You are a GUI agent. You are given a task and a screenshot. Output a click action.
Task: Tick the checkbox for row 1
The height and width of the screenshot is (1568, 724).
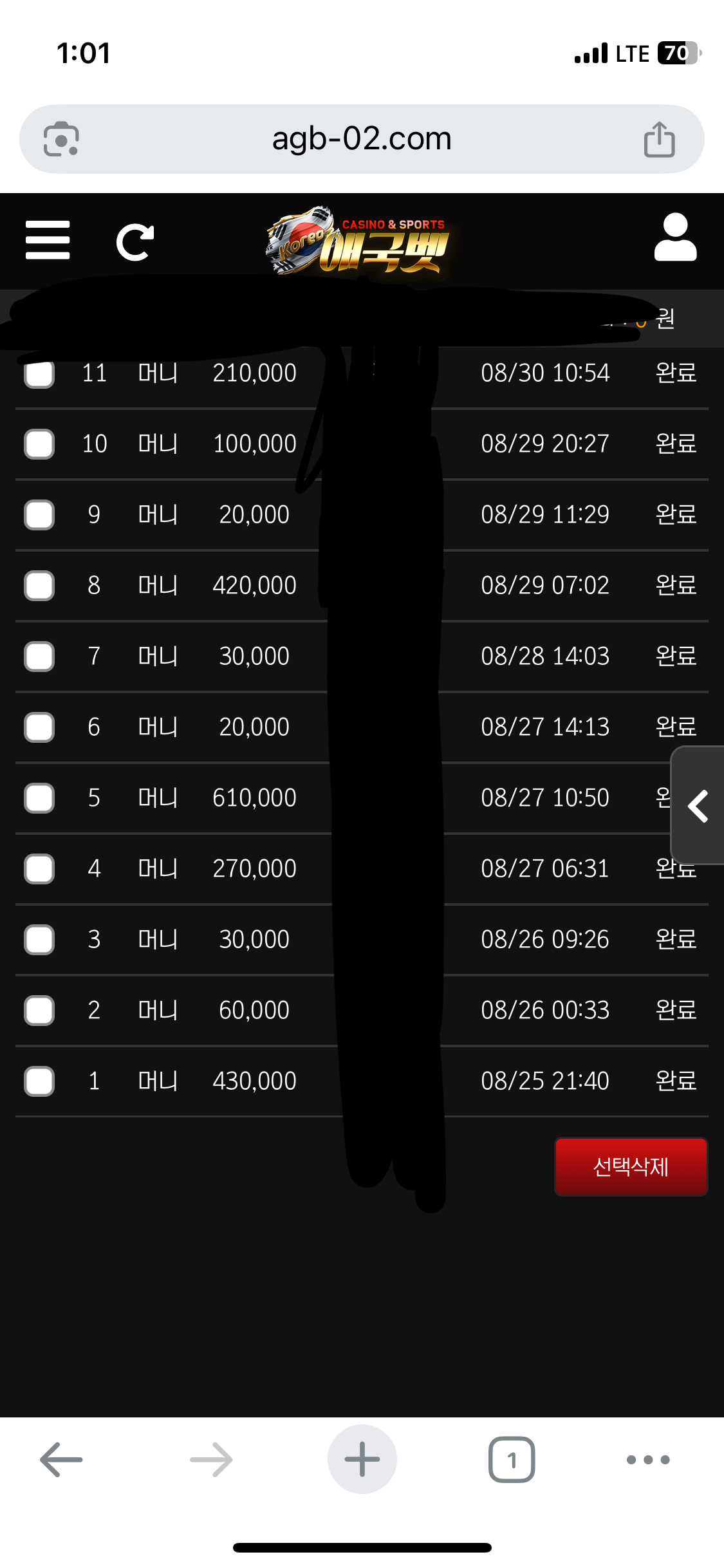click(39, 1081)
